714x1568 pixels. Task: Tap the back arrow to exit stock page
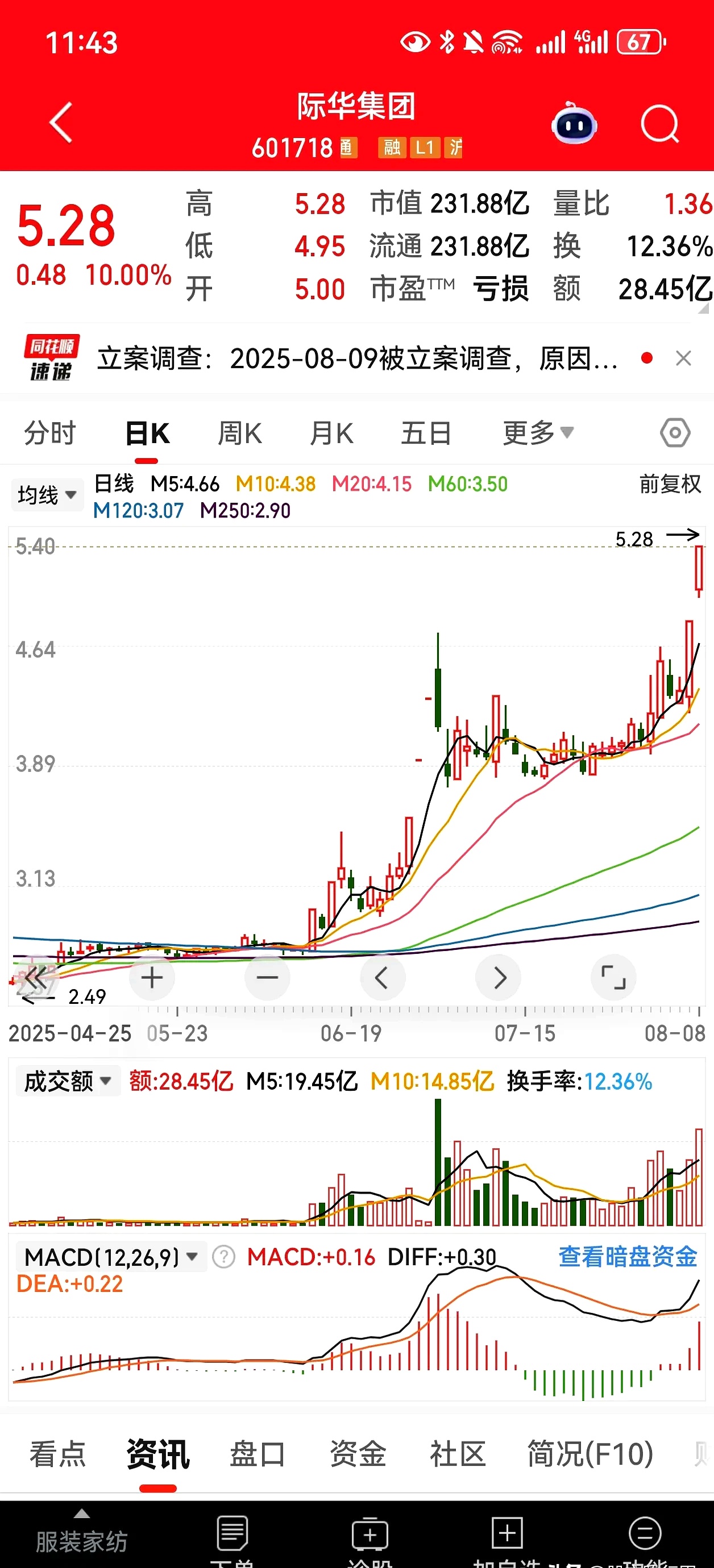coord(60,122)
